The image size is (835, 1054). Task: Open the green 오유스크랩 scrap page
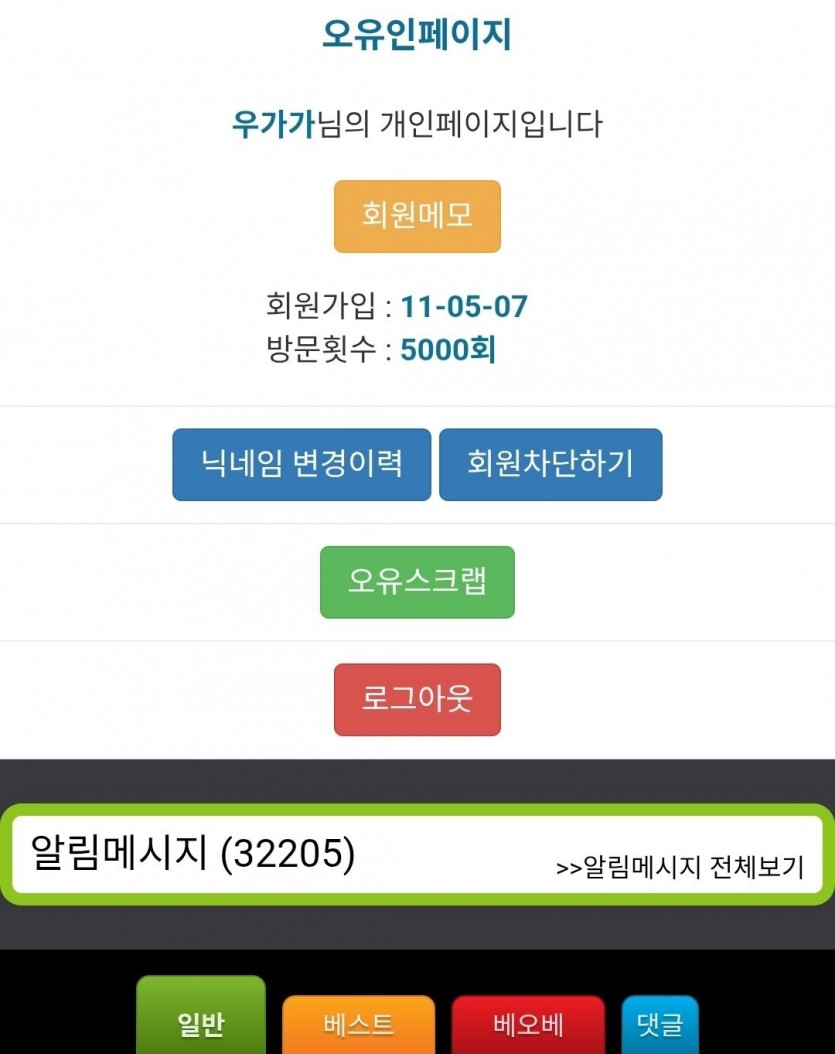point(416,582)
